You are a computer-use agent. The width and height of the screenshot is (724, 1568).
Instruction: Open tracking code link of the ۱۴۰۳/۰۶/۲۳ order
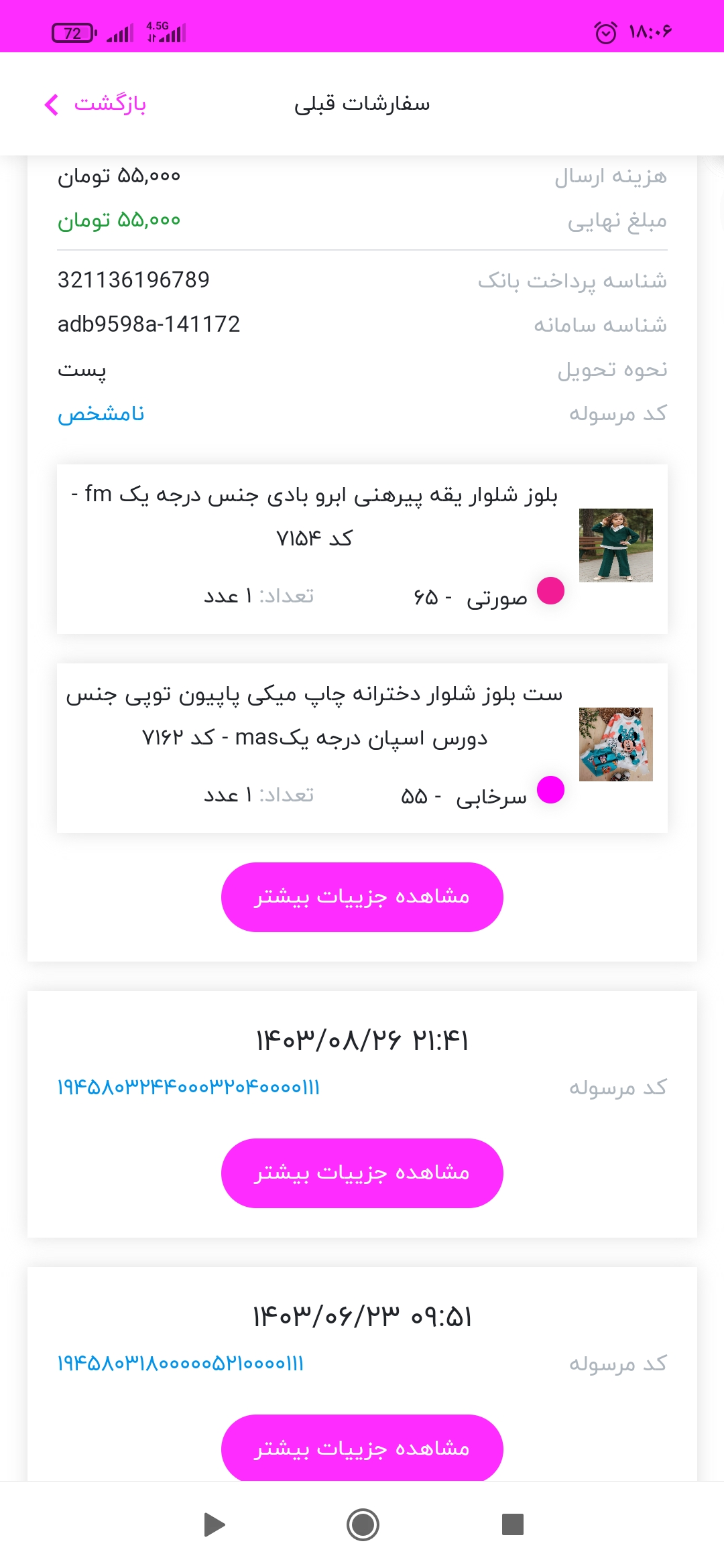(181, 1363)
